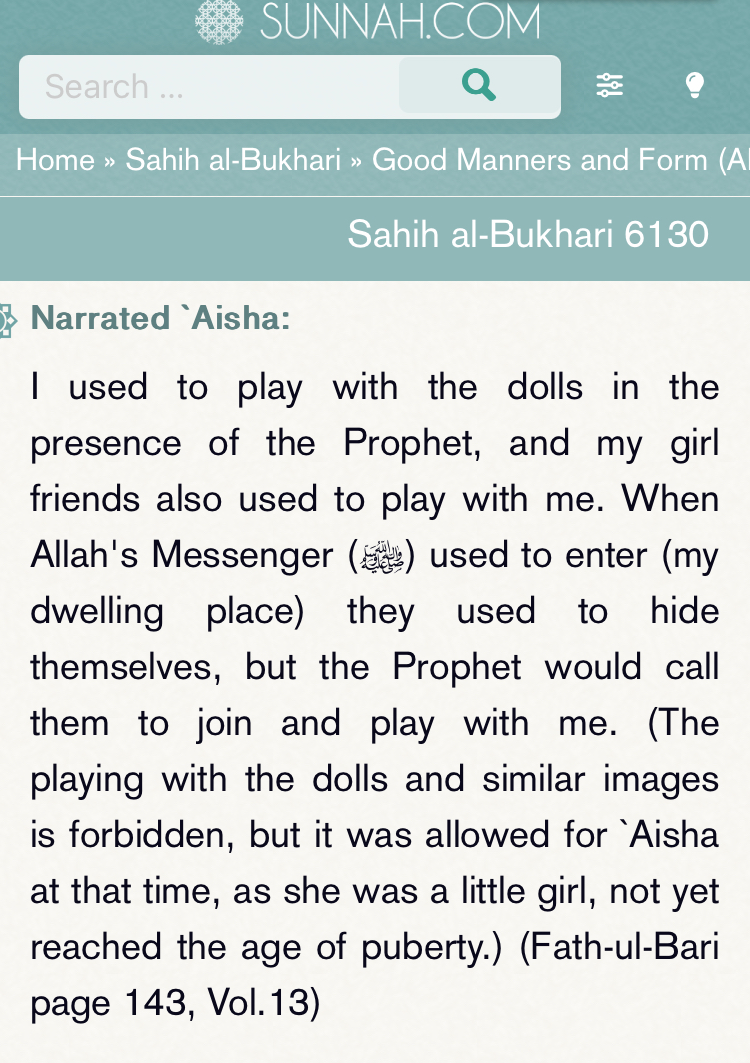This screenshot has height=1063, width=750.
Task: Open the lightbulb tips icon
Action: (x=694, y=85)
